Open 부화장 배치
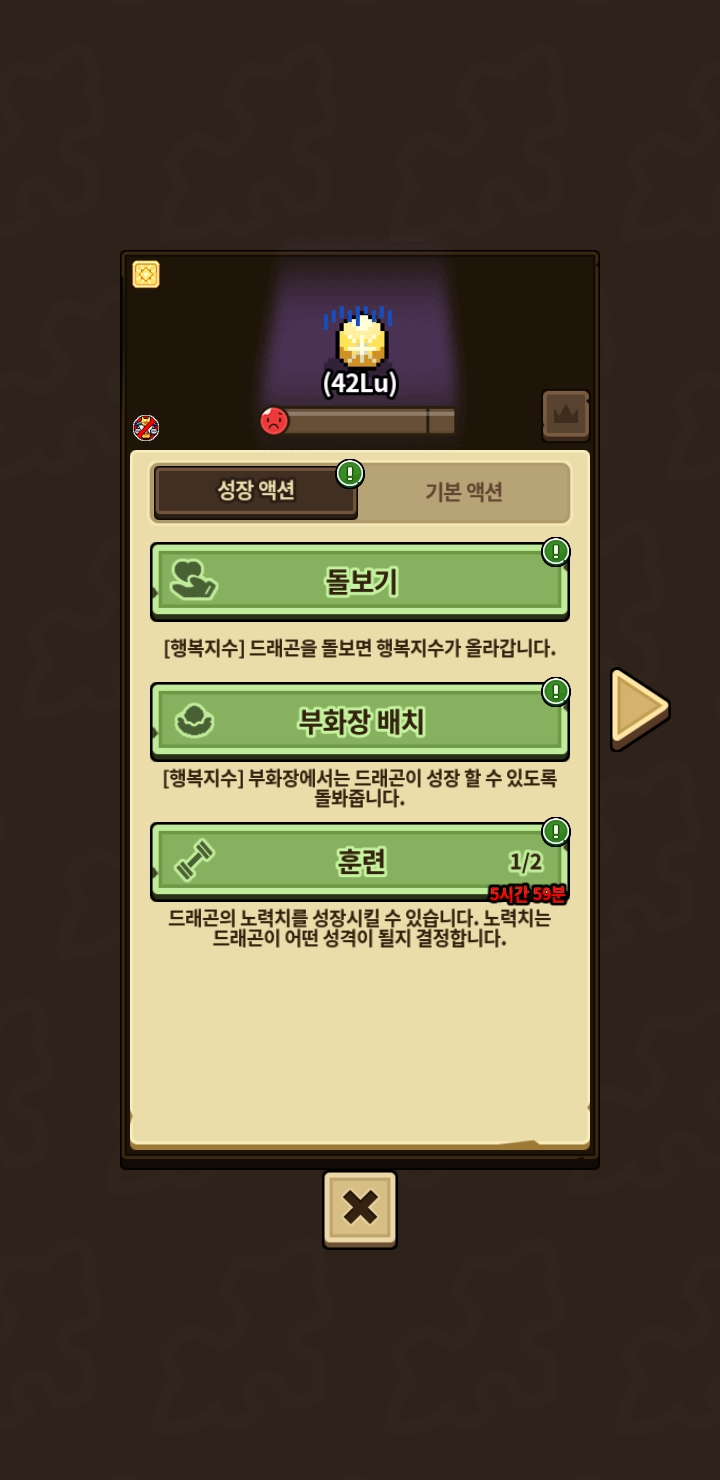 [360, 721]
